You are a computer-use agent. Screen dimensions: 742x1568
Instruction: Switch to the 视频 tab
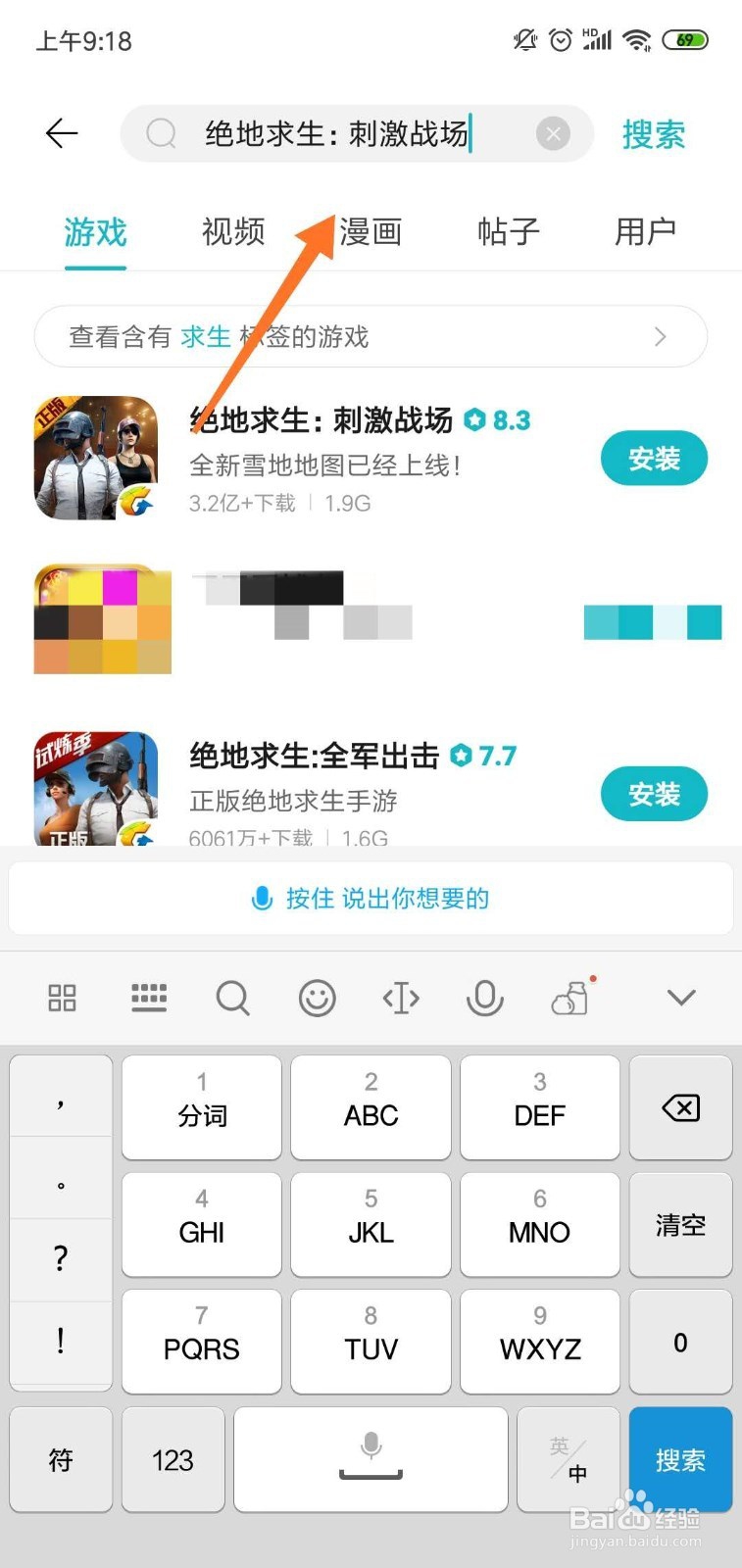tap(231, 231)
